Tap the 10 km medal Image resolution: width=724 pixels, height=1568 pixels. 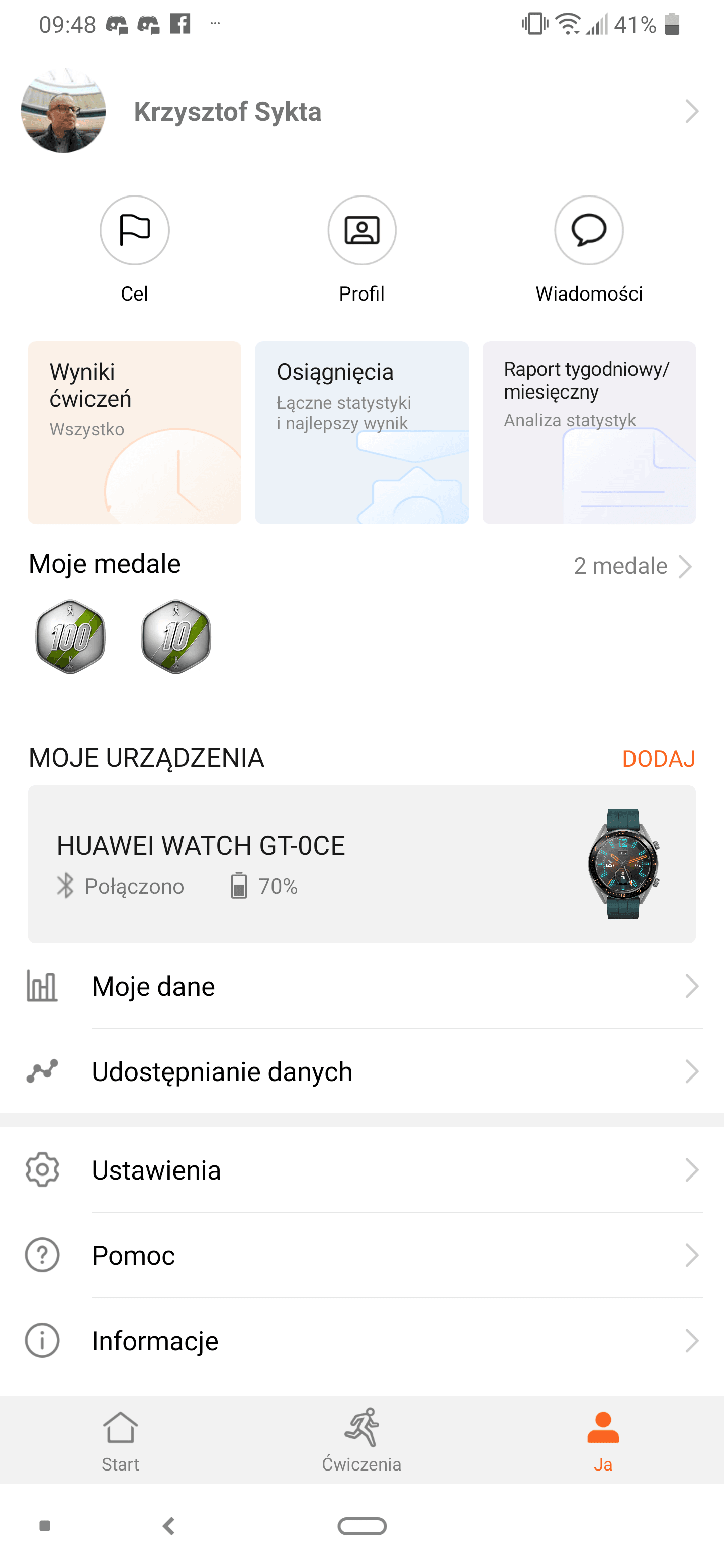click(176, 637)
